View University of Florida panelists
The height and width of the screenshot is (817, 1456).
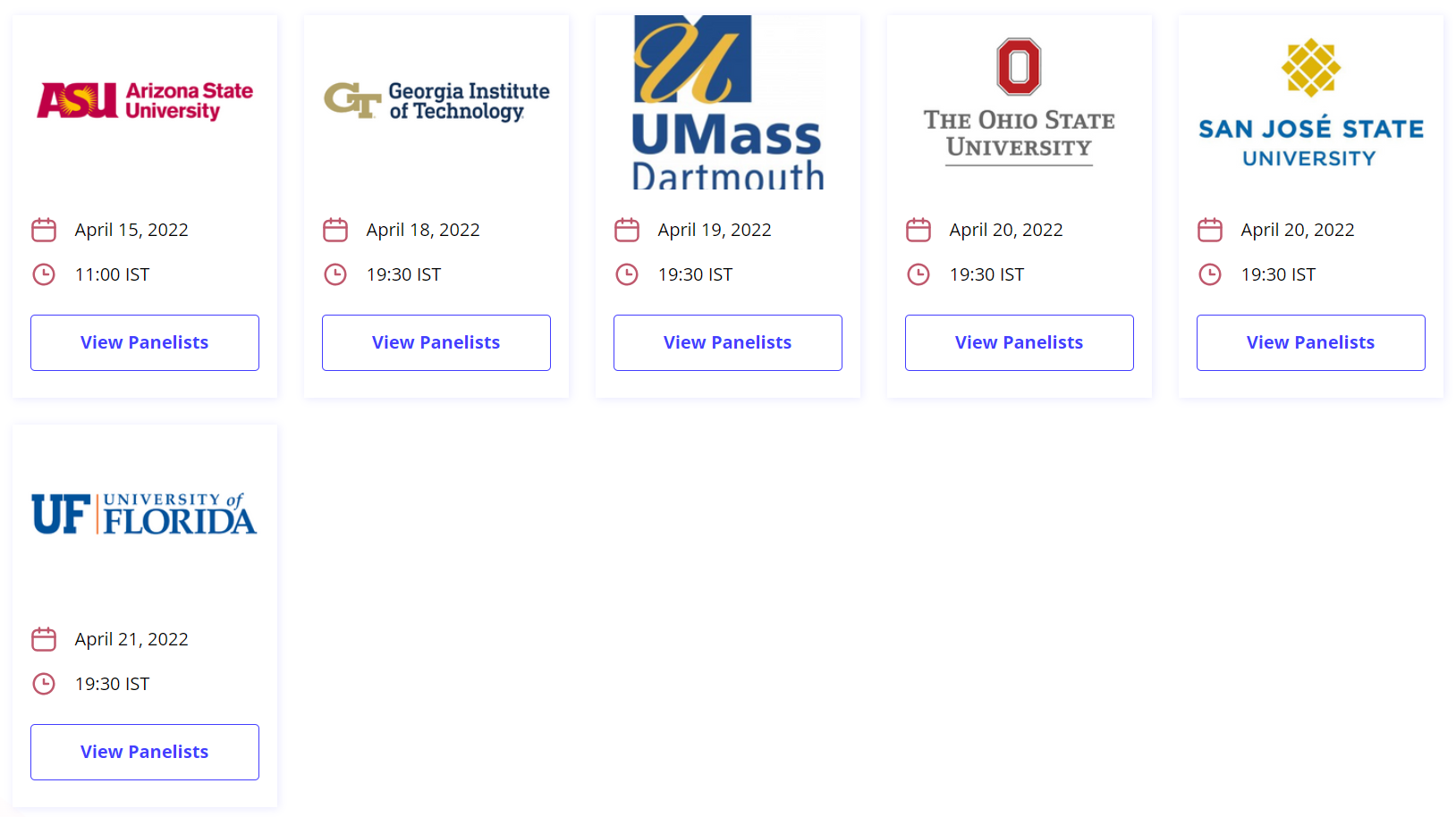[145, 752]
